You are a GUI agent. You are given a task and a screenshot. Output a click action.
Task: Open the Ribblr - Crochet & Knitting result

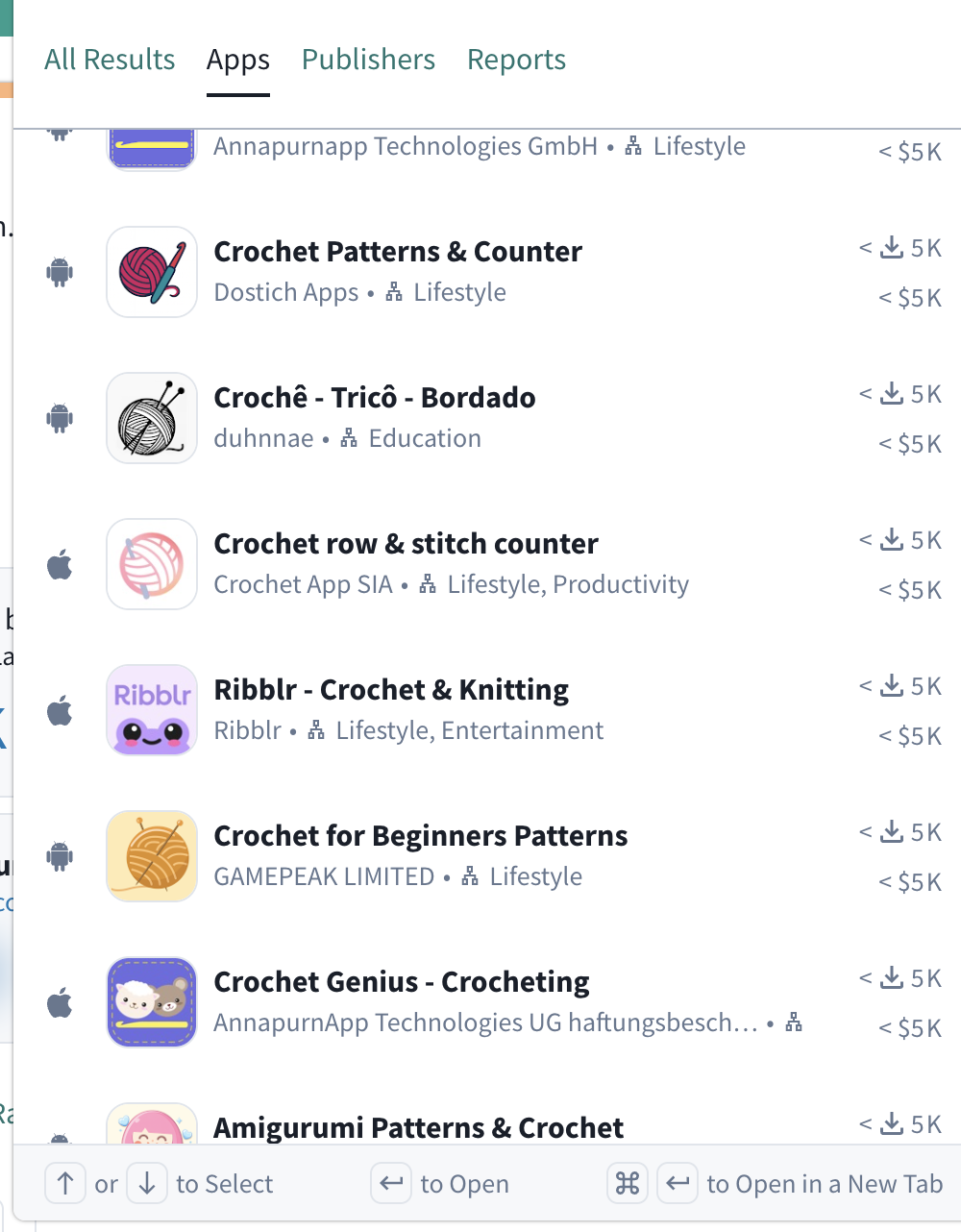[390, 689]
